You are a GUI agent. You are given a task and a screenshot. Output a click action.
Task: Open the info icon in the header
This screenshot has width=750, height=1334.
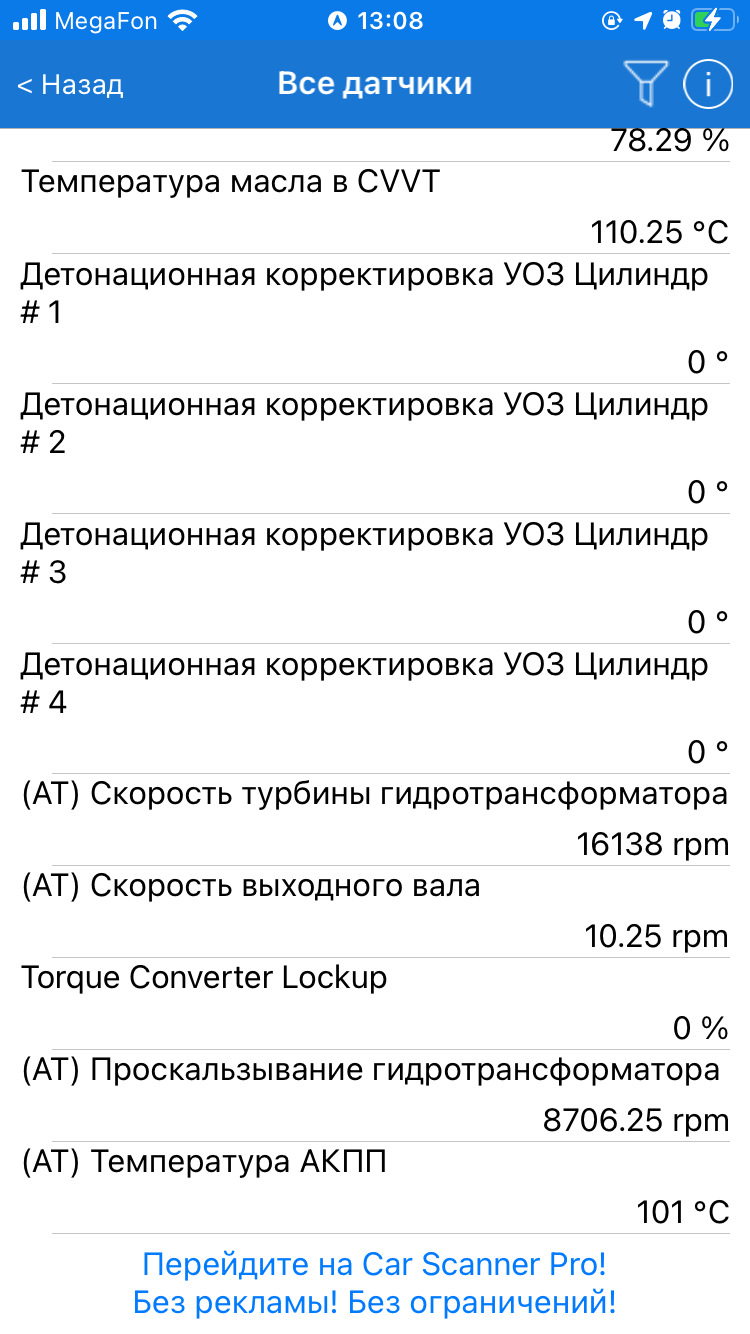(x=708, y=84)
